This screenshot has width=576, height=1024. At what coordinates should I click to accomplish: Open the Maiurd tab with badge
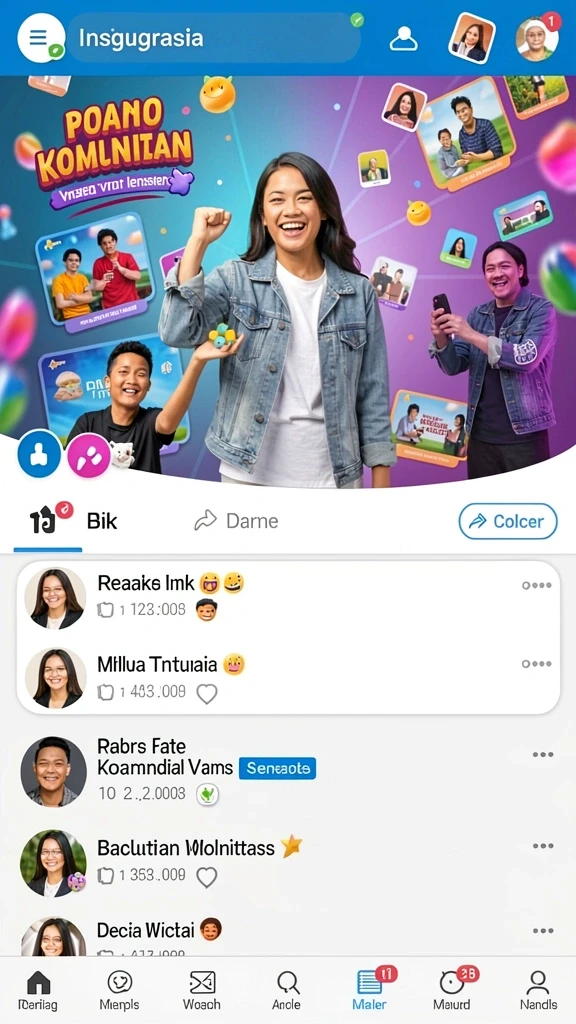[x=453, y=990]
